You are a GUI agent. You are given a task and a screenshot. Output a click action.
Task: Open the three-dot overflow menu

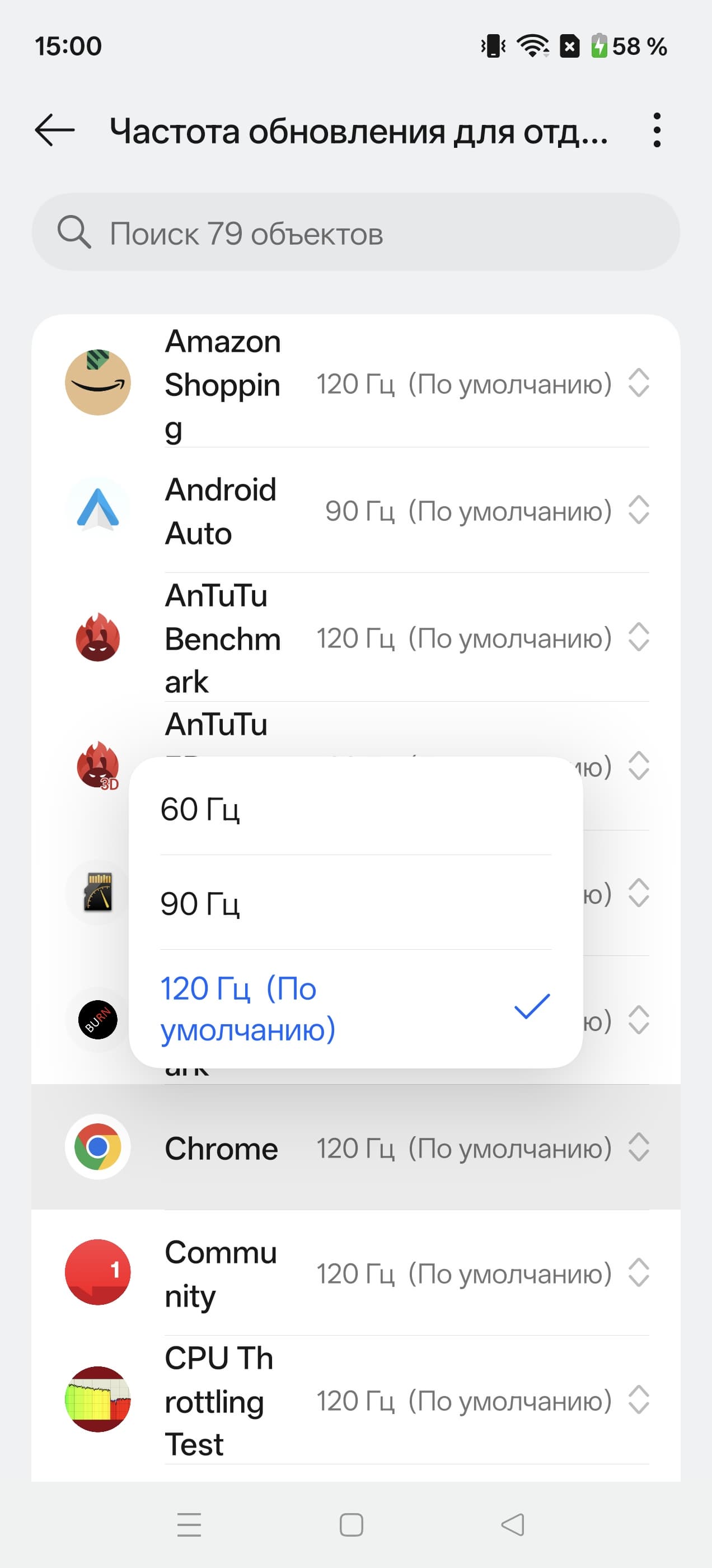pos(656,130)
